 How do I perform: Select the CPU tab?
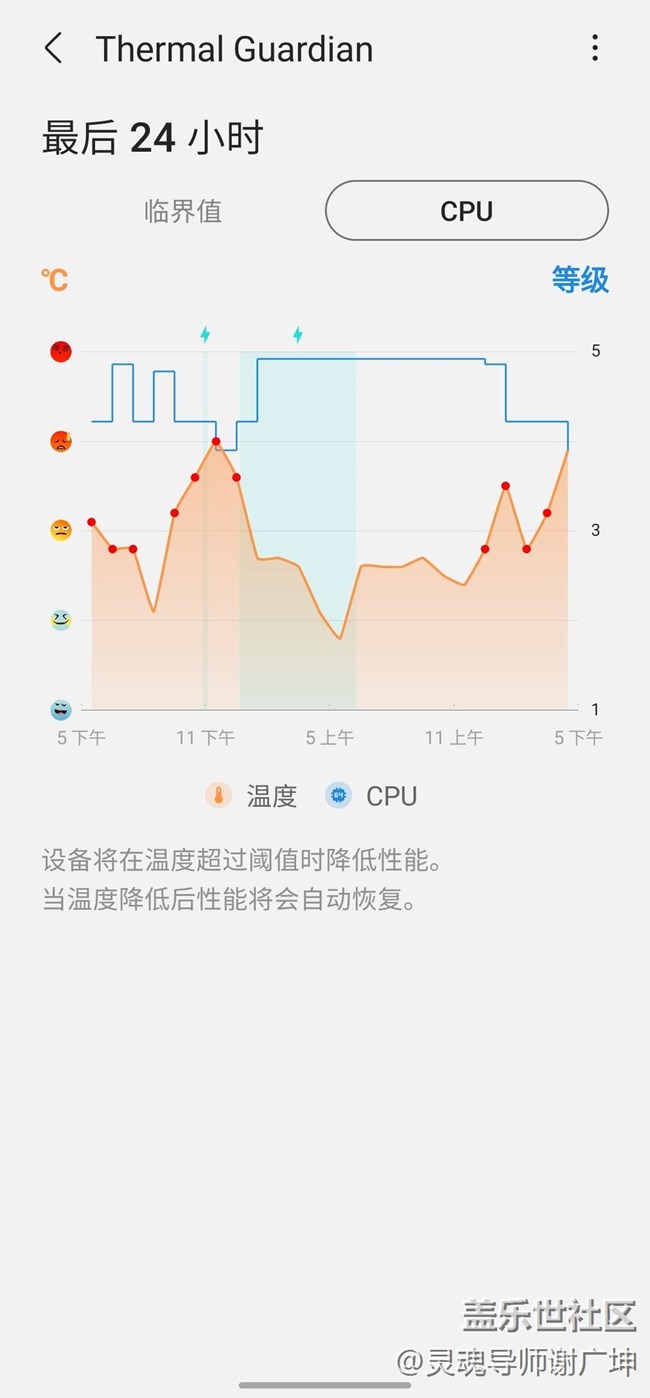467,211
